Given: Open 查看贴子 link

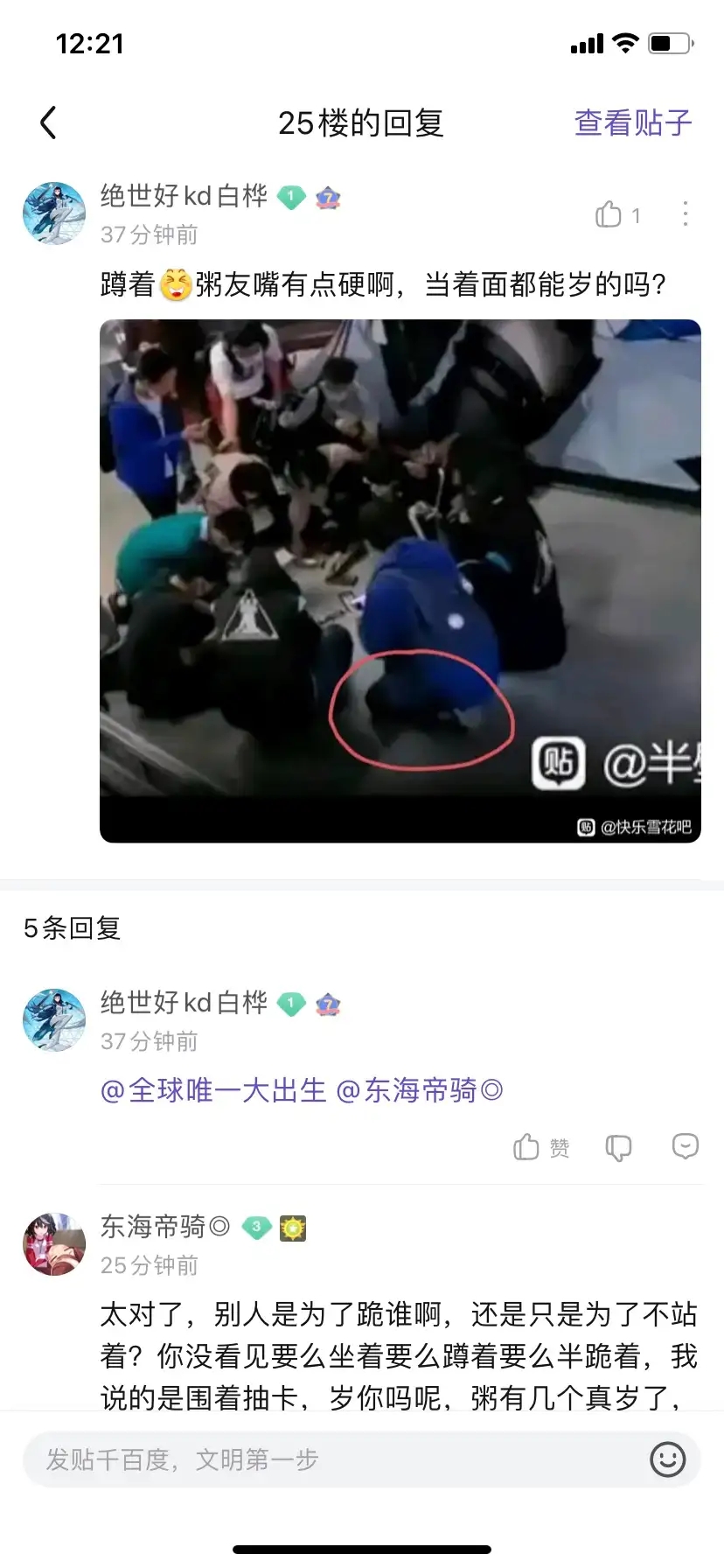Looking at the screenshot, I should [632, 123].
